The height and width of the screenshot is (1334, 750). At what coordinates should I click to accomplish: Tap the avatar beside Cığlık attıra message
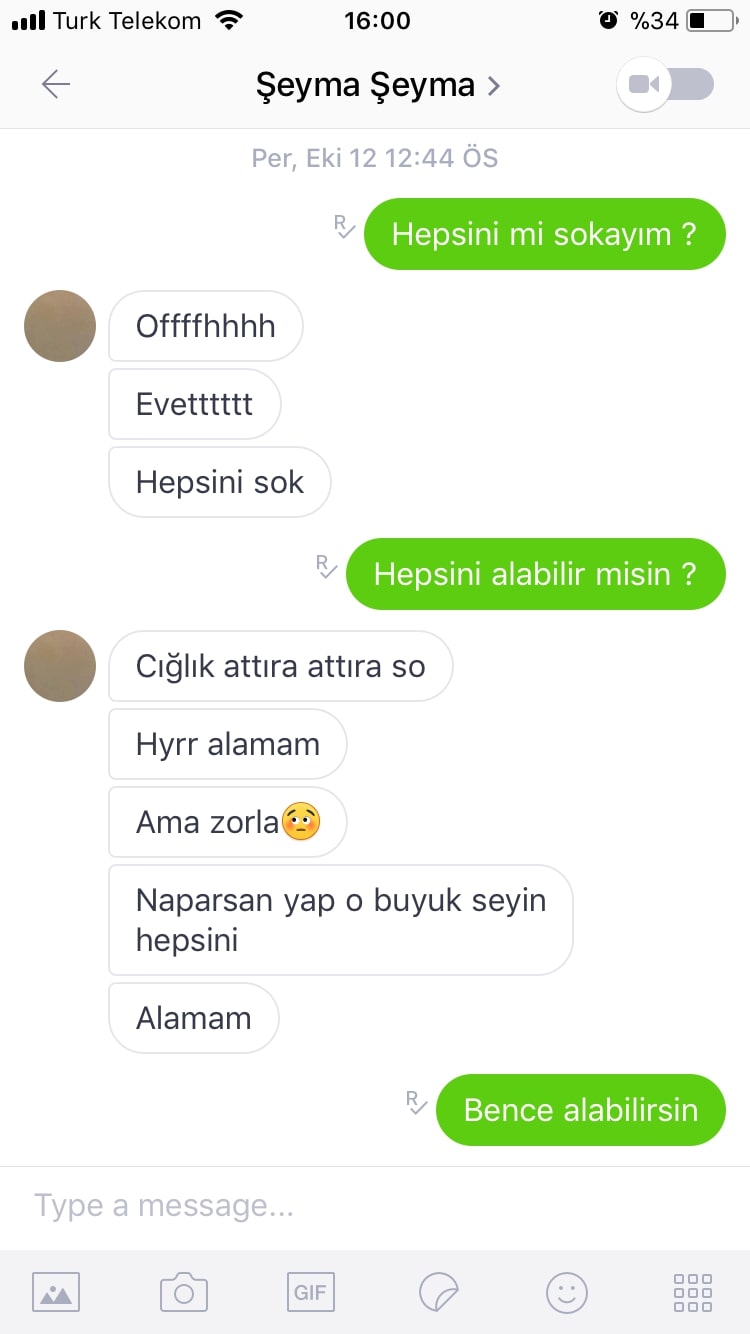coord(59,665)
